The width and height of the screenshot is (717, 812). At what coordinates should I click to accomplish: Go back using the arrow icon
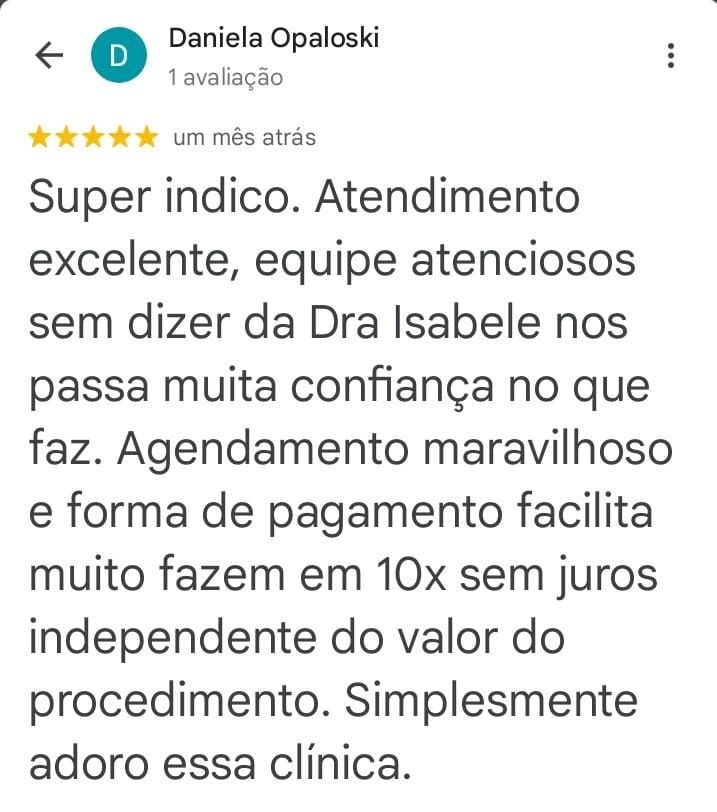click(49, 56)
